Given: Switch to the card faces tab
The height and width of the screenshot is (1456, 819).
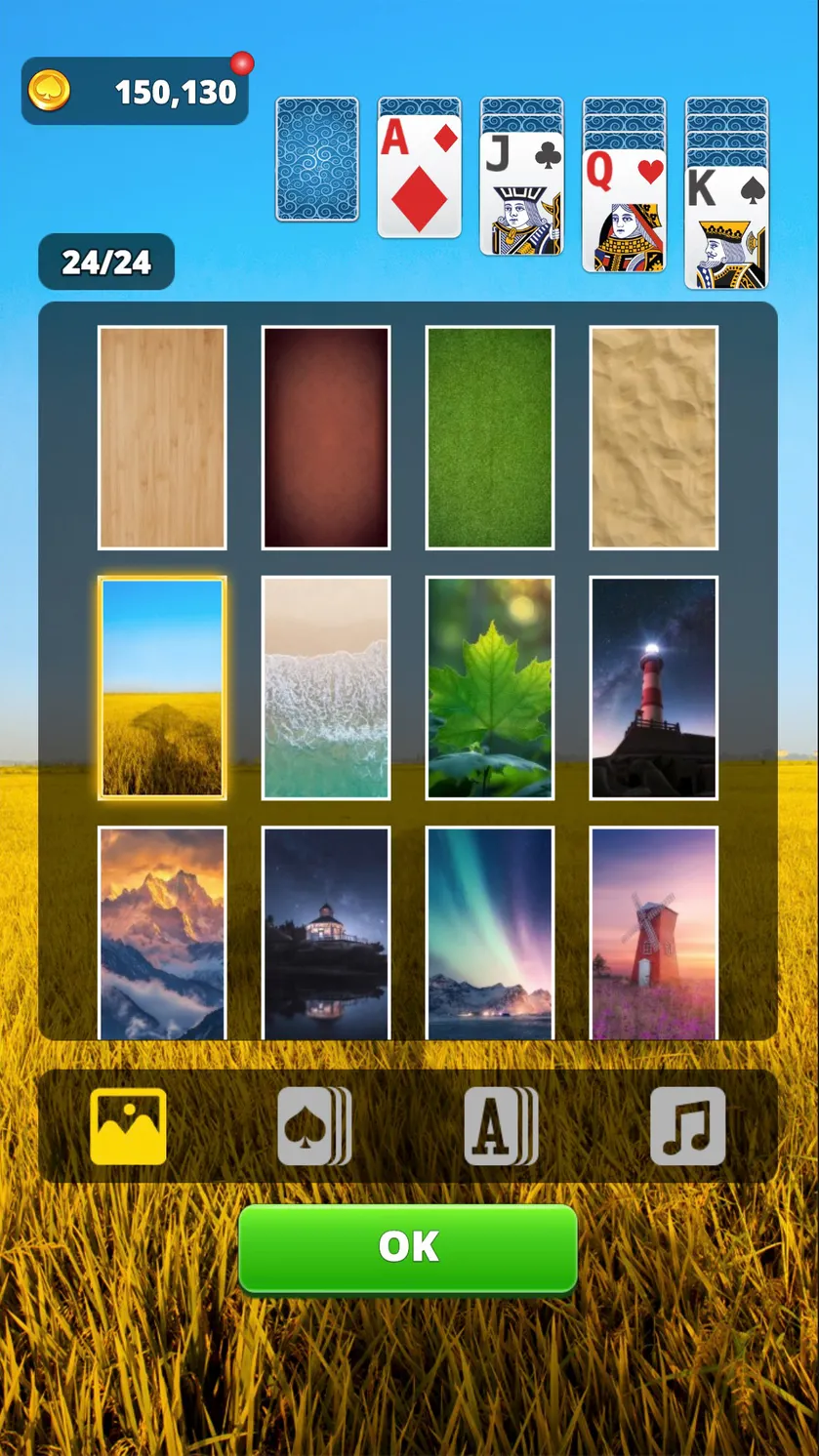Looking at the screenshot, I should 501,1126.
